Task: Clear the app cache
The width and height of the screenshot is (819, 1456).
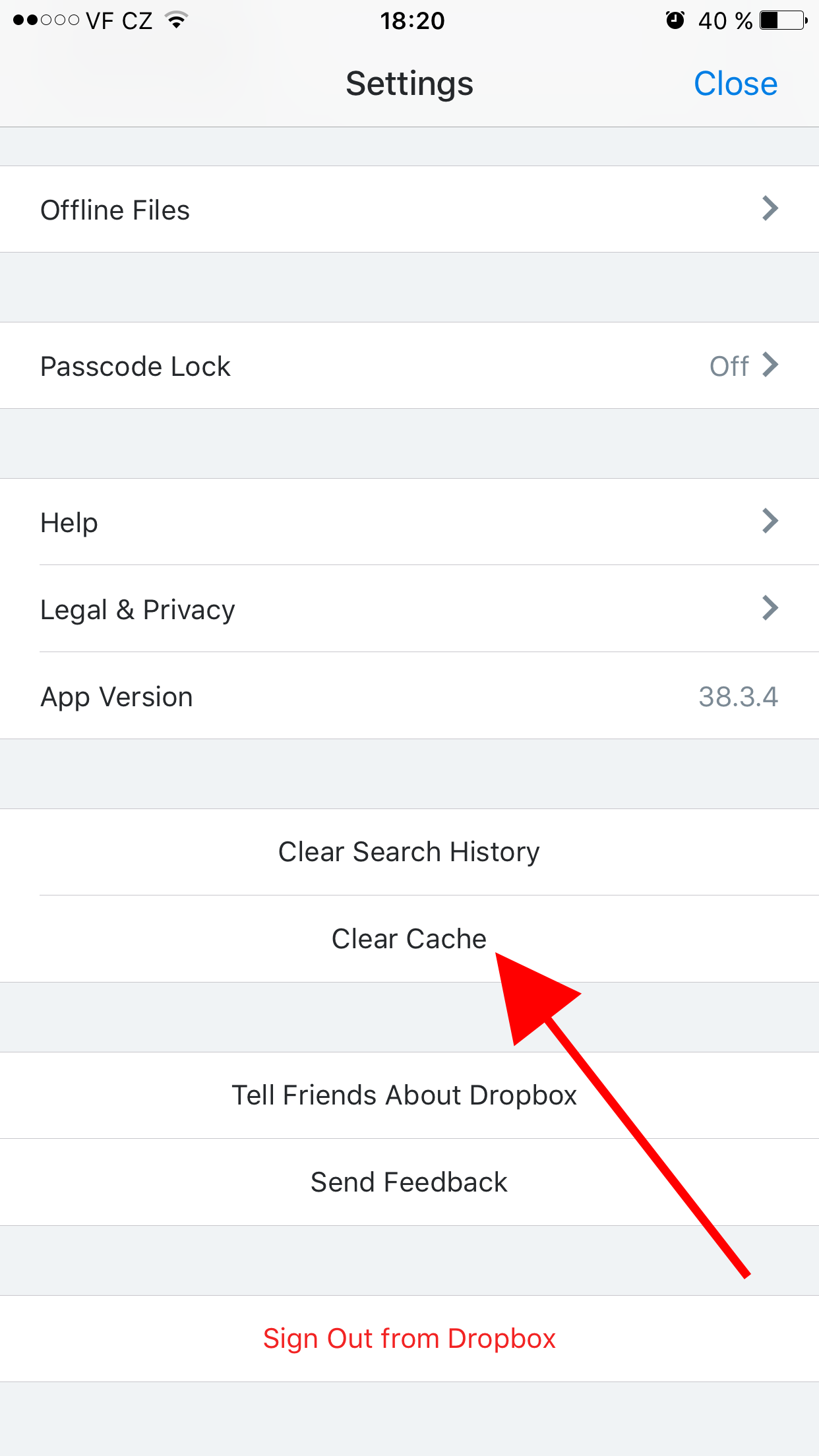Action: click(x=409, y=939)
